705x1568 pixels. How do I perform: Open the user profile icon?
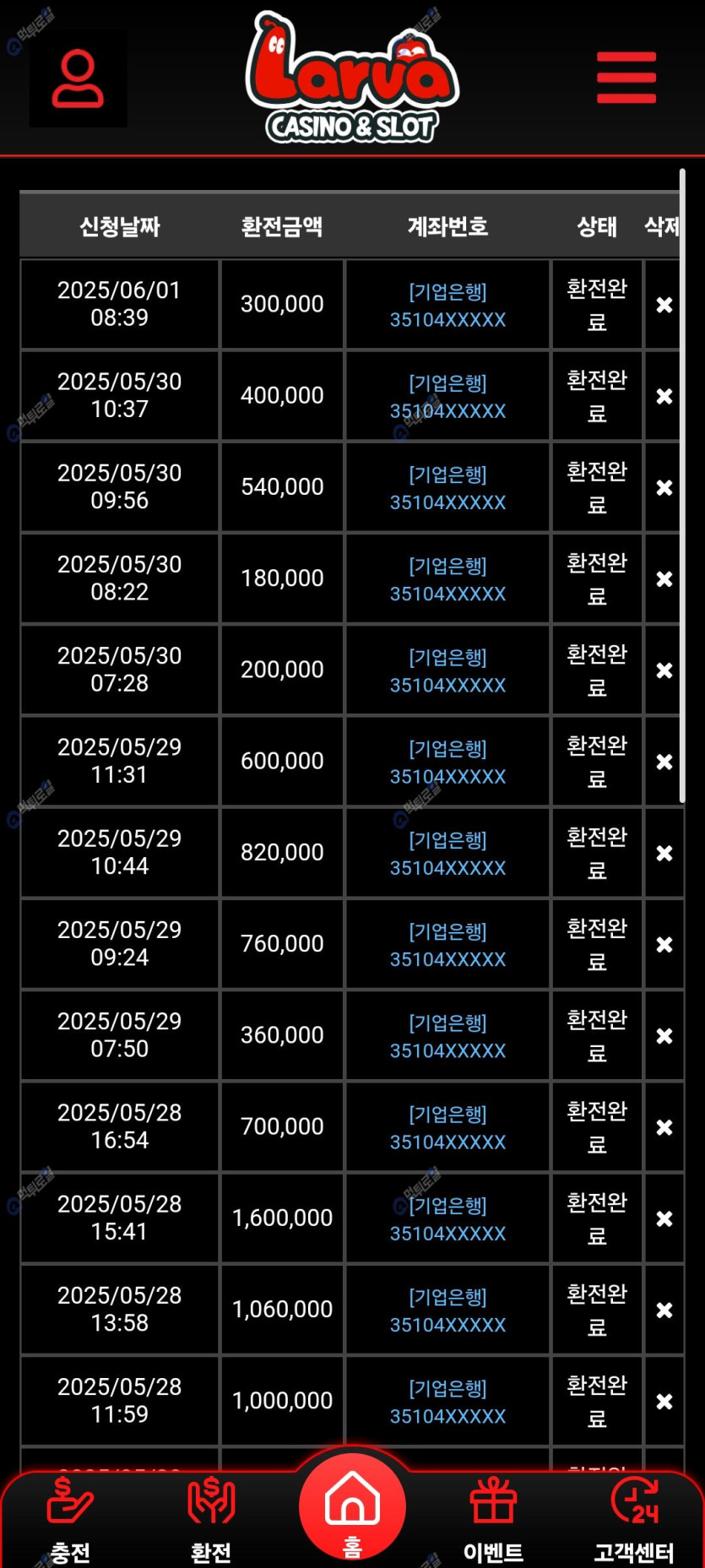click(x=78, y=79)
